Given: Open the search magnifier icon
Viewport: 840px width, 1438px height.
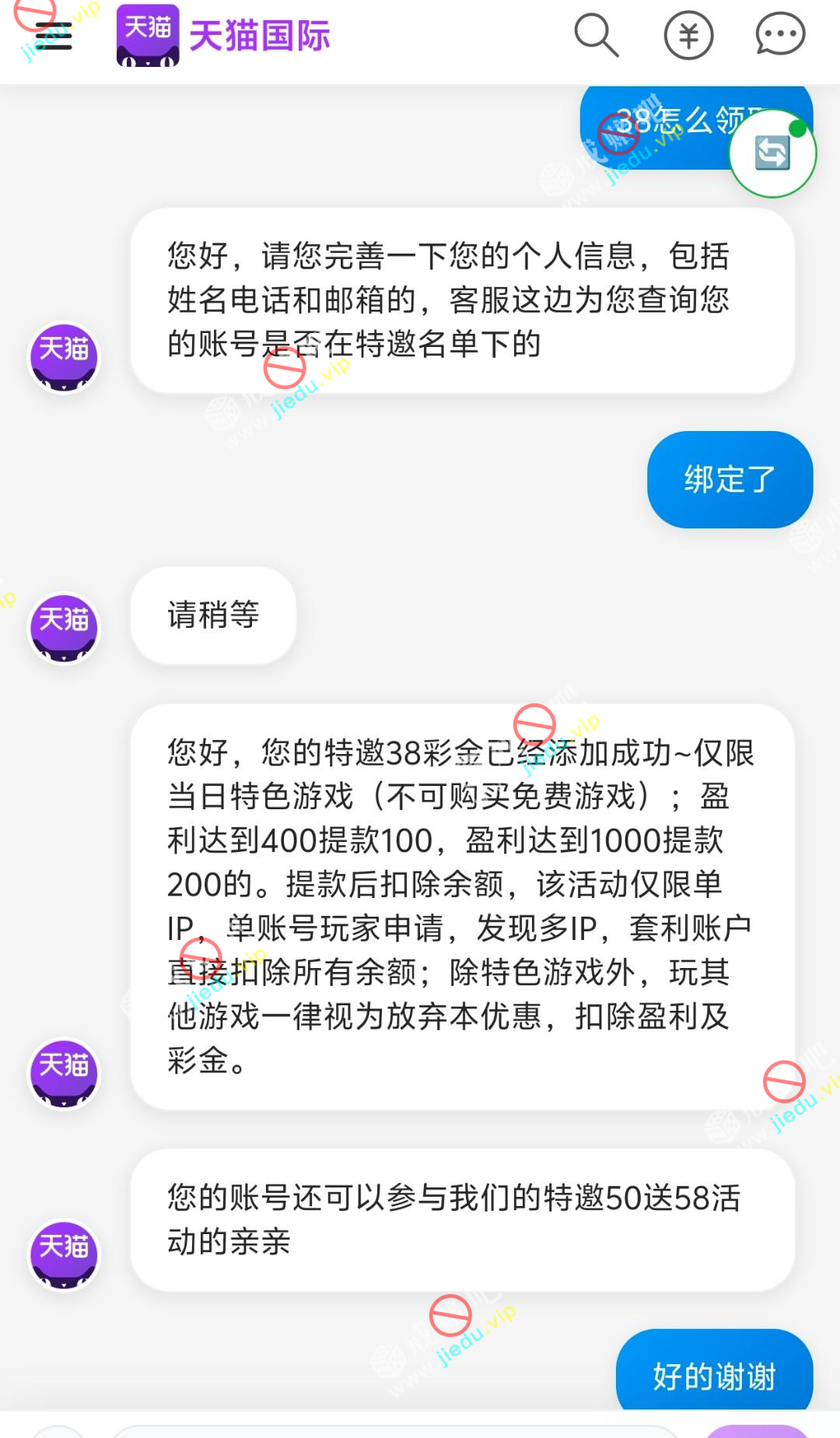Looking at the screenshot, I should [596, 35].
